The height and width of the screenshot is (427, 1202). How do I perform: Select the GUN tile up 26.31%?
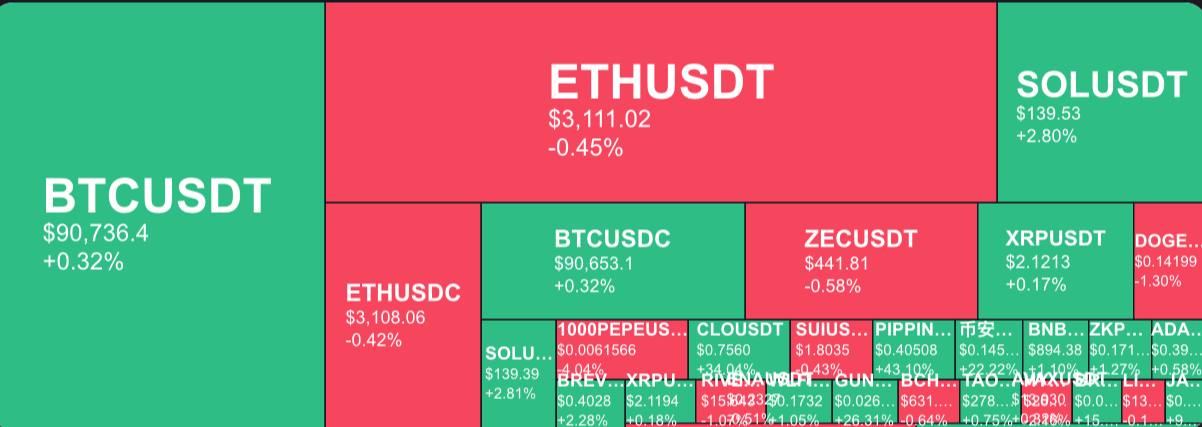[x=864, y=400]
